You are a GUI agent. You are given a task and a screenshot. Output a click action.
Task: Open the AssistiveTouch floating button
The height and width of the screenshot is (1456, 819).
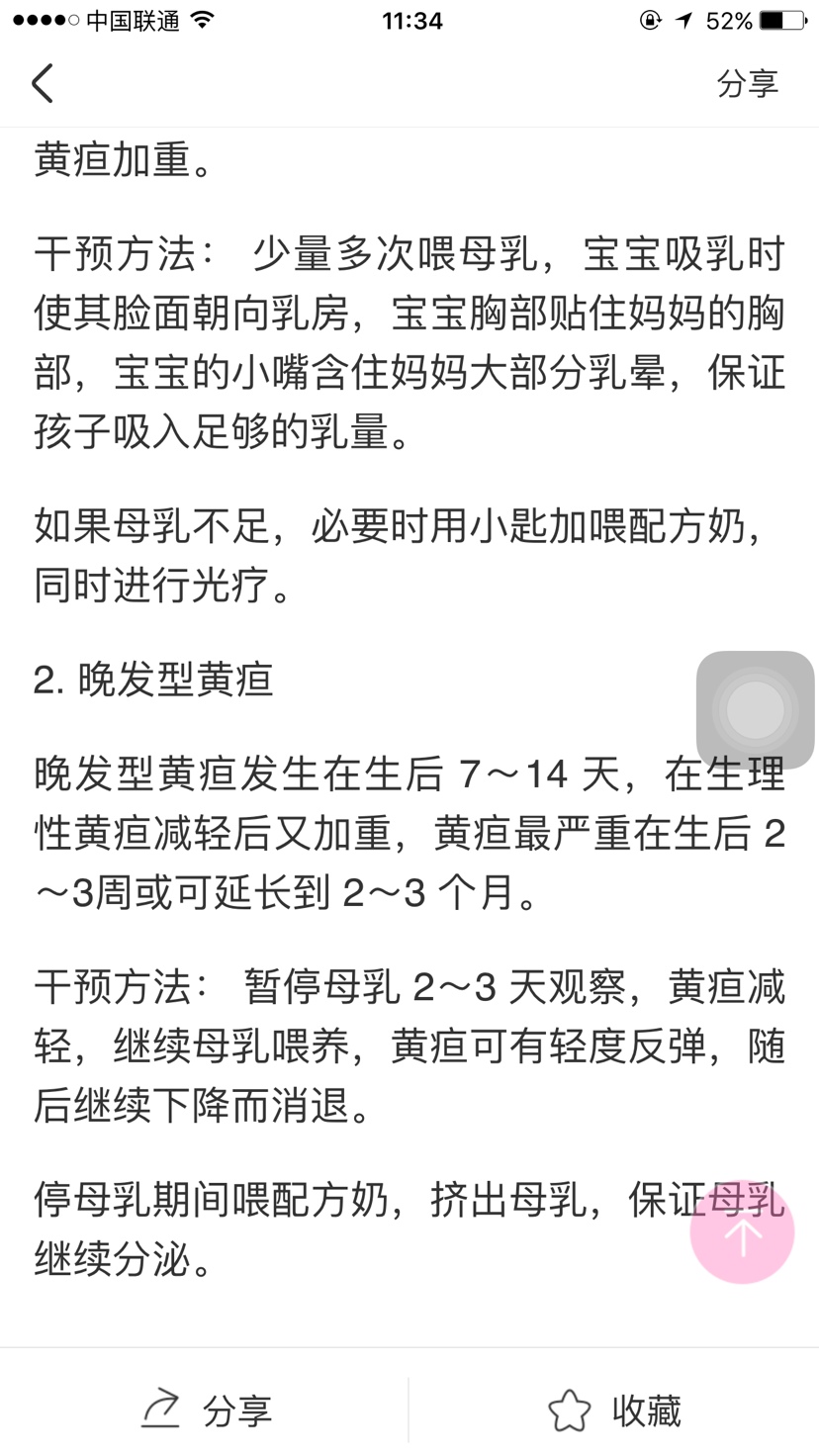coord(755,709)
